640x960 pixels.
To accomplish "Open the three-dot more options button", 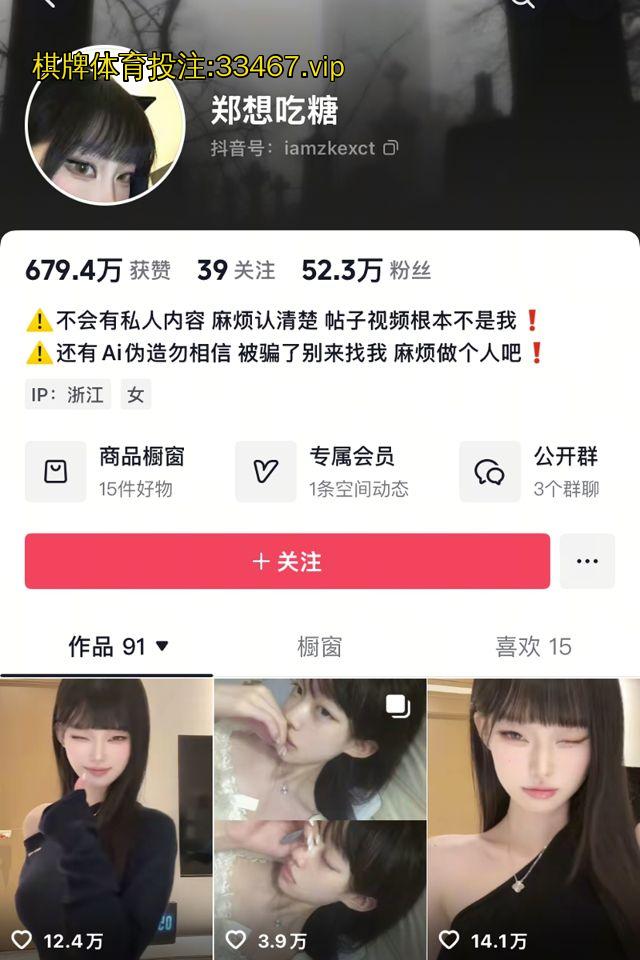I will pyautogui.click(x=587, y=561).
